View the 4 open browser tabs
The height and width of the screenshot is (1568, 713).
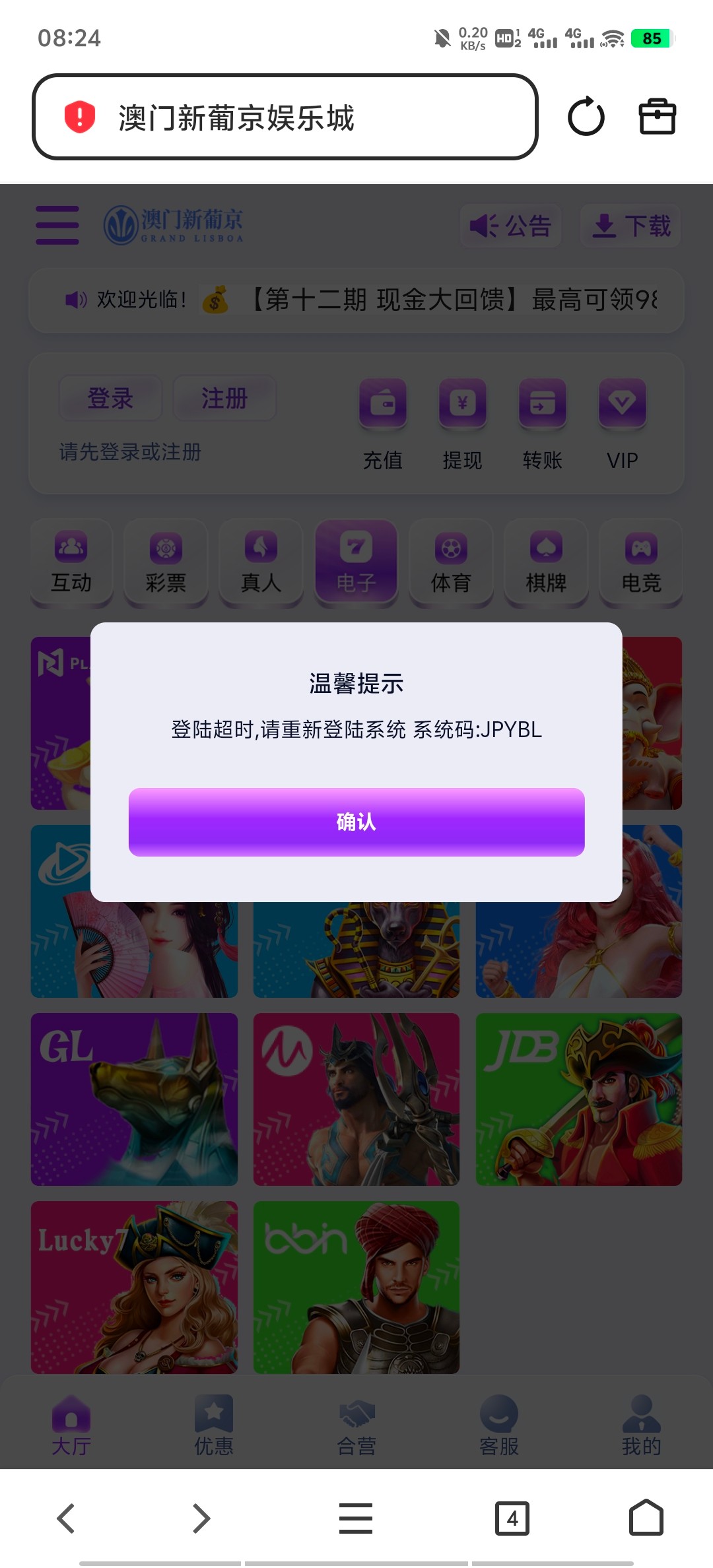coord(512,1518)
